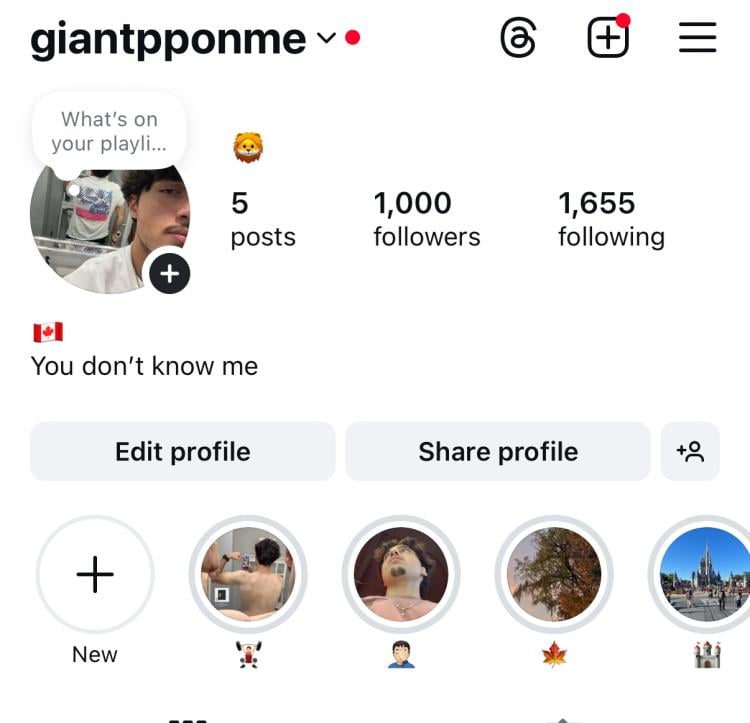Create a New story highlight

[x=95, y=575]
